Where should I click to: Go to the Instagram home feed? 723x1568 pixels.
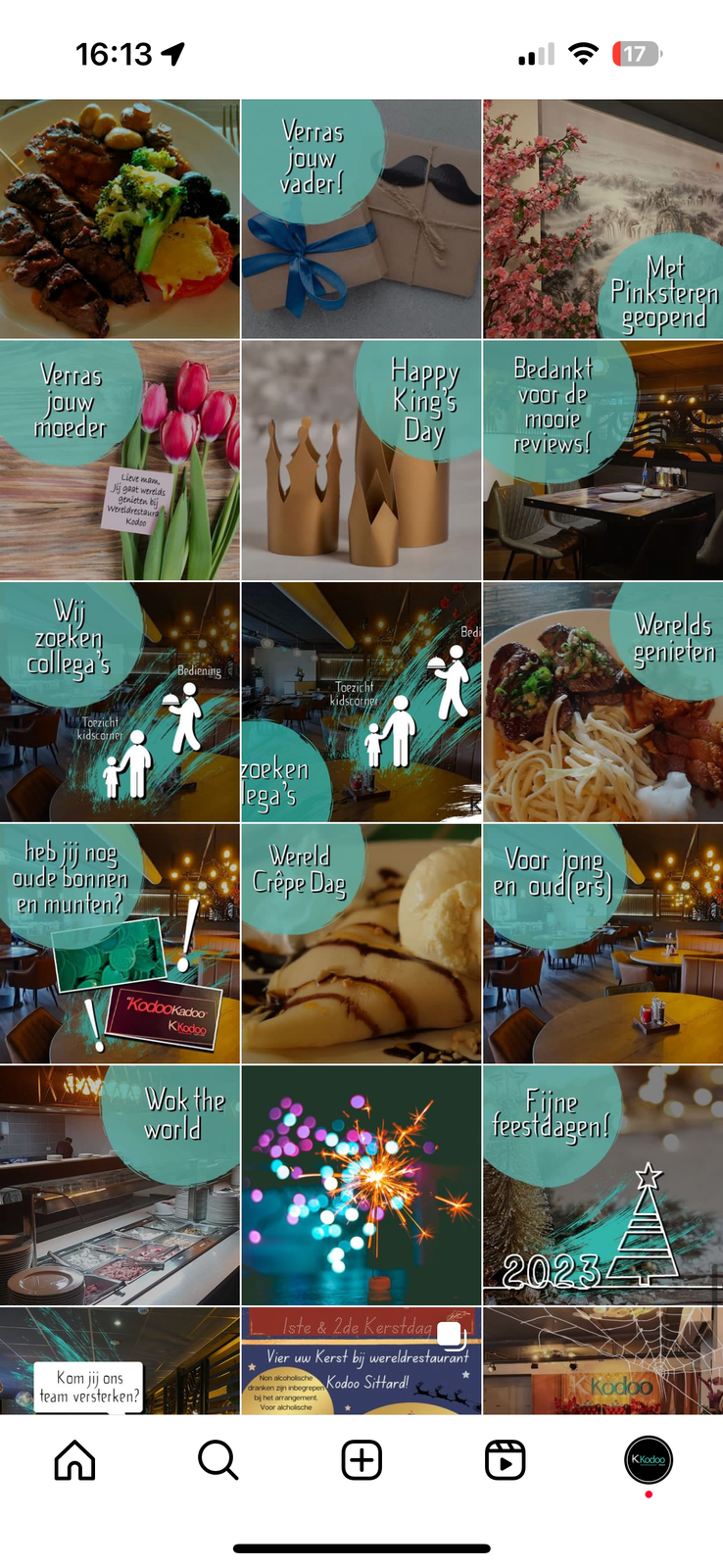(74, 1460)
